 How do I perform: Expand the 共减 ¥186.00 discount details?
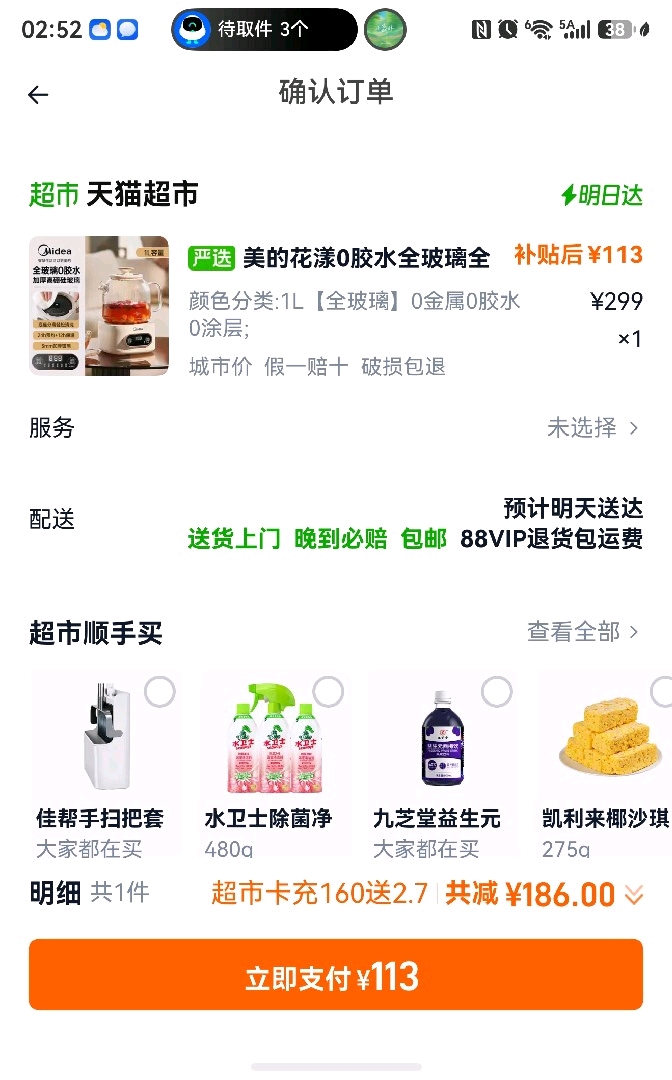tap(545, 893)
